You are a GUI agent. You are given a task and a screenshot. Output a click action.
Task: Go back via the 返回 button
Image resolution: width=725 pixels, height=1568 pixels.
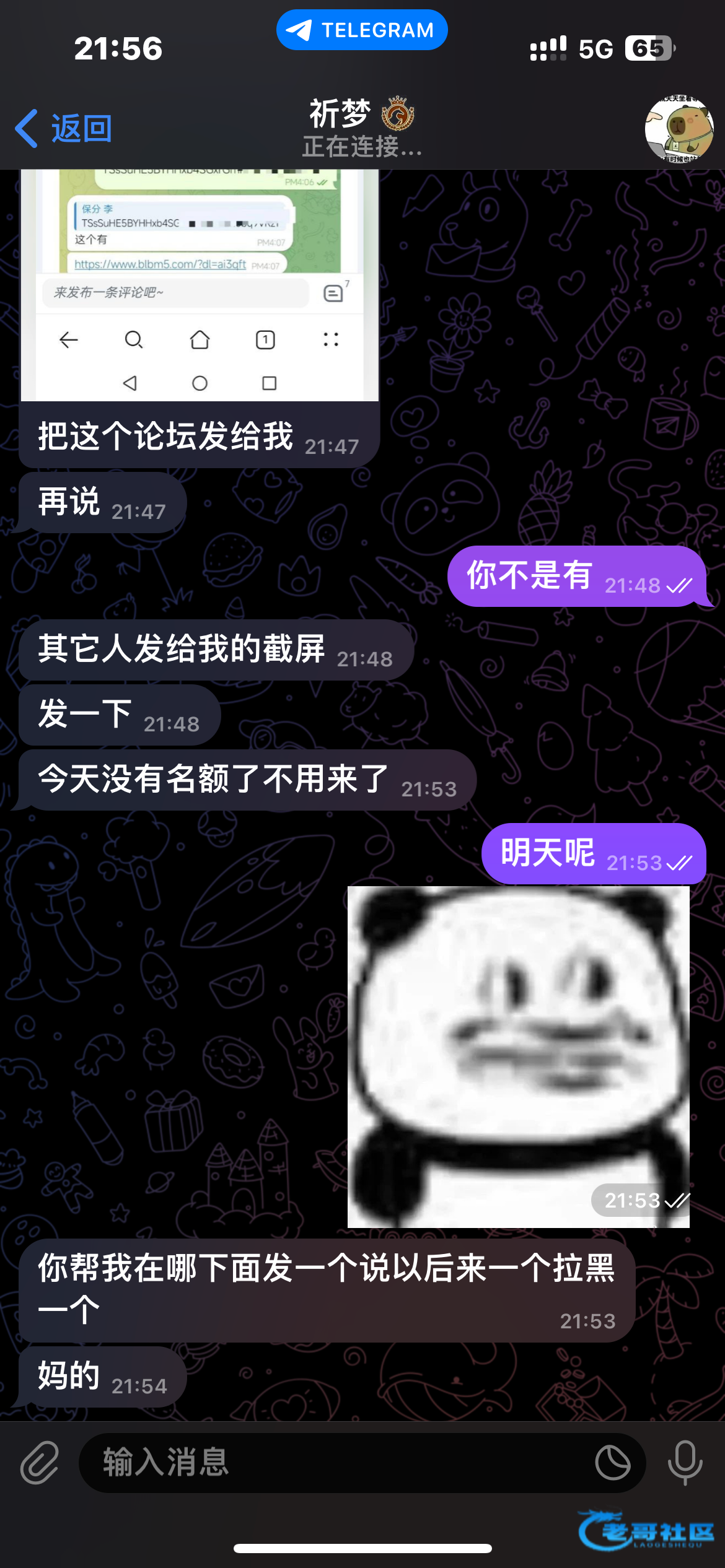(64, 129)
